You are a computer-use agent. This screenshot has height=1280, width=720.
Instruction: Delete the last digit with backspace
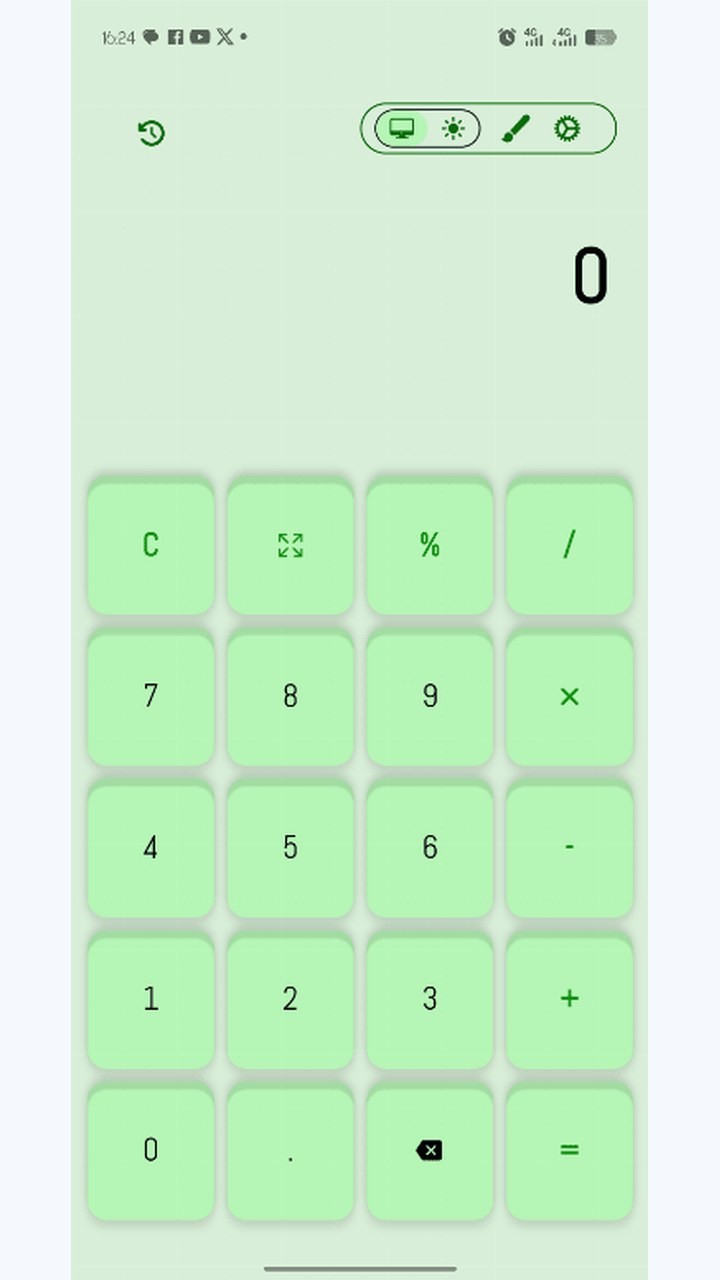tap(430, 1151)
